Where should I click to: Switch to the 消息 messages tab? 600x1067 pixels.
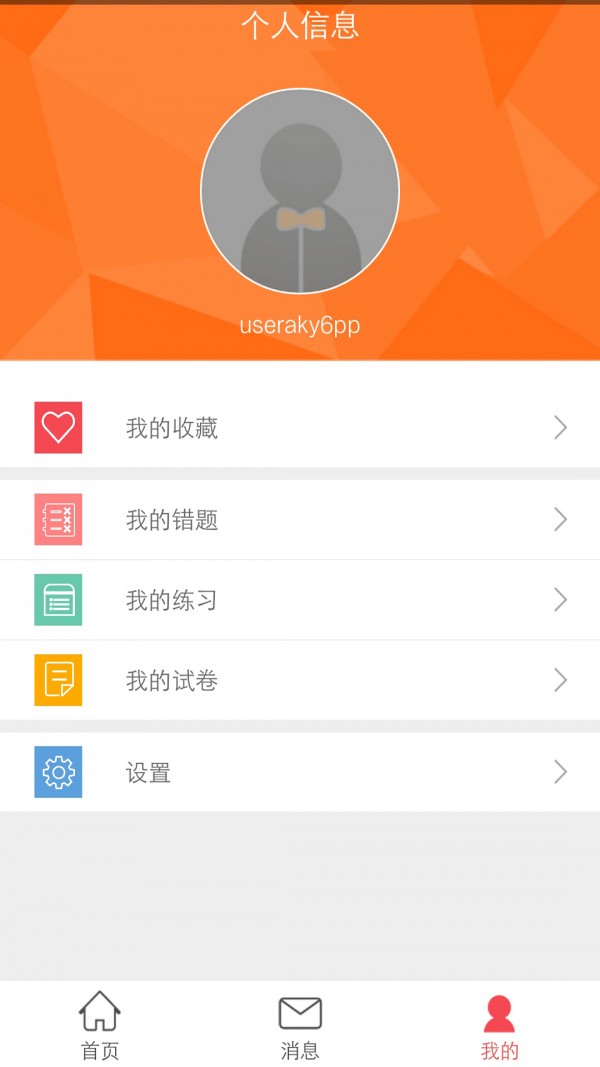pos(300,1025)
